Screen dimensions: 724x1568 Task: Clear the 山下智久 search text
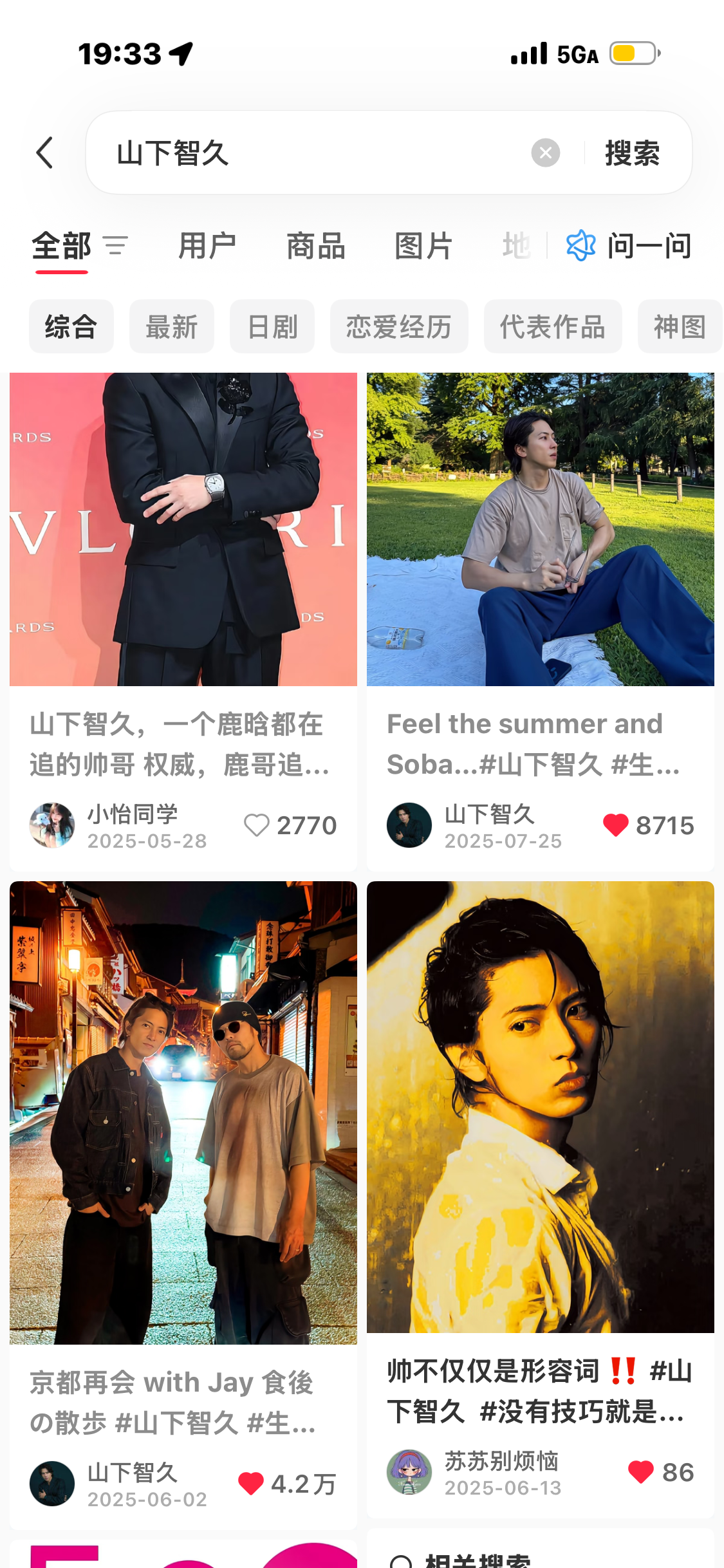tap(545, 153)
